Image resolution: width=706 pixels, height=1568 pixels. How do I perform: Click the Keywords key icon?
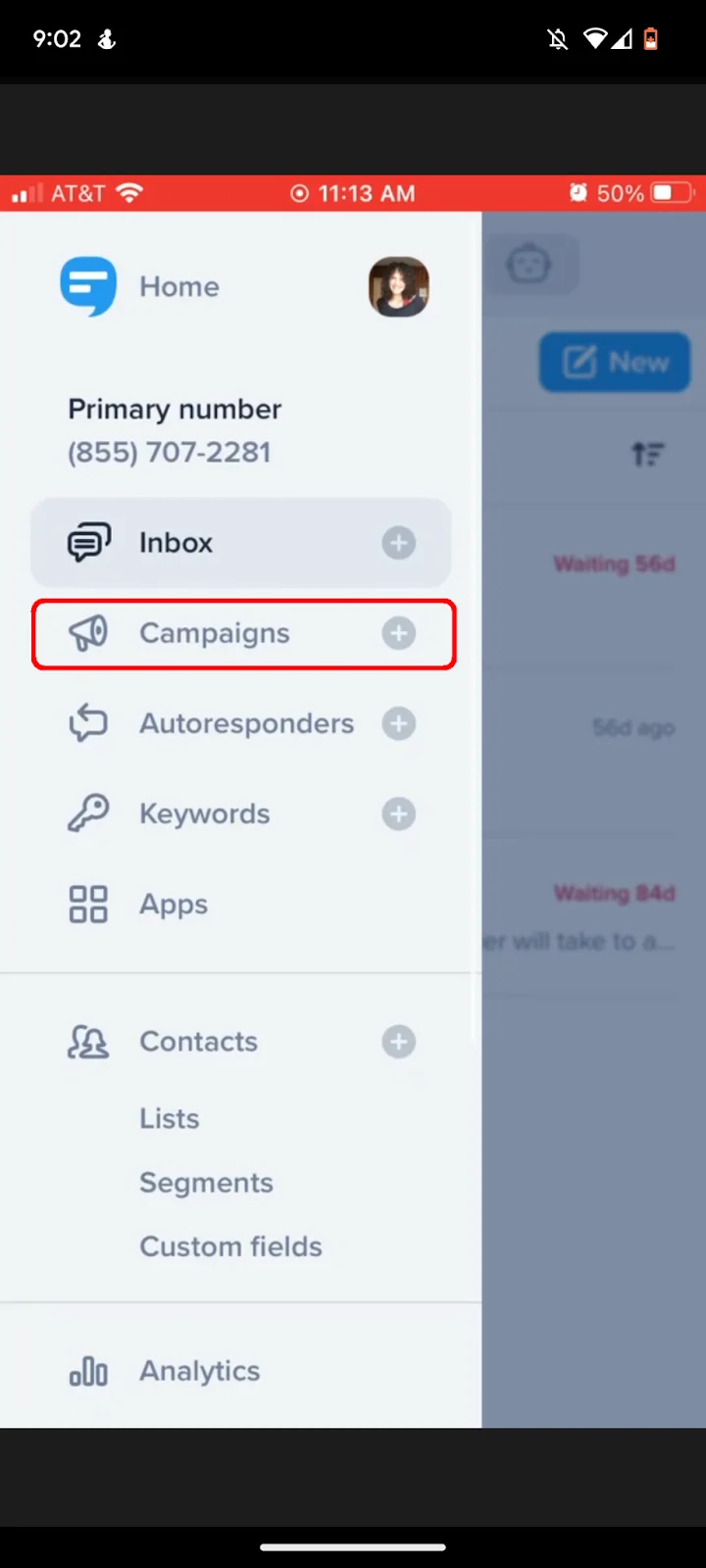[x=88, y=813]
